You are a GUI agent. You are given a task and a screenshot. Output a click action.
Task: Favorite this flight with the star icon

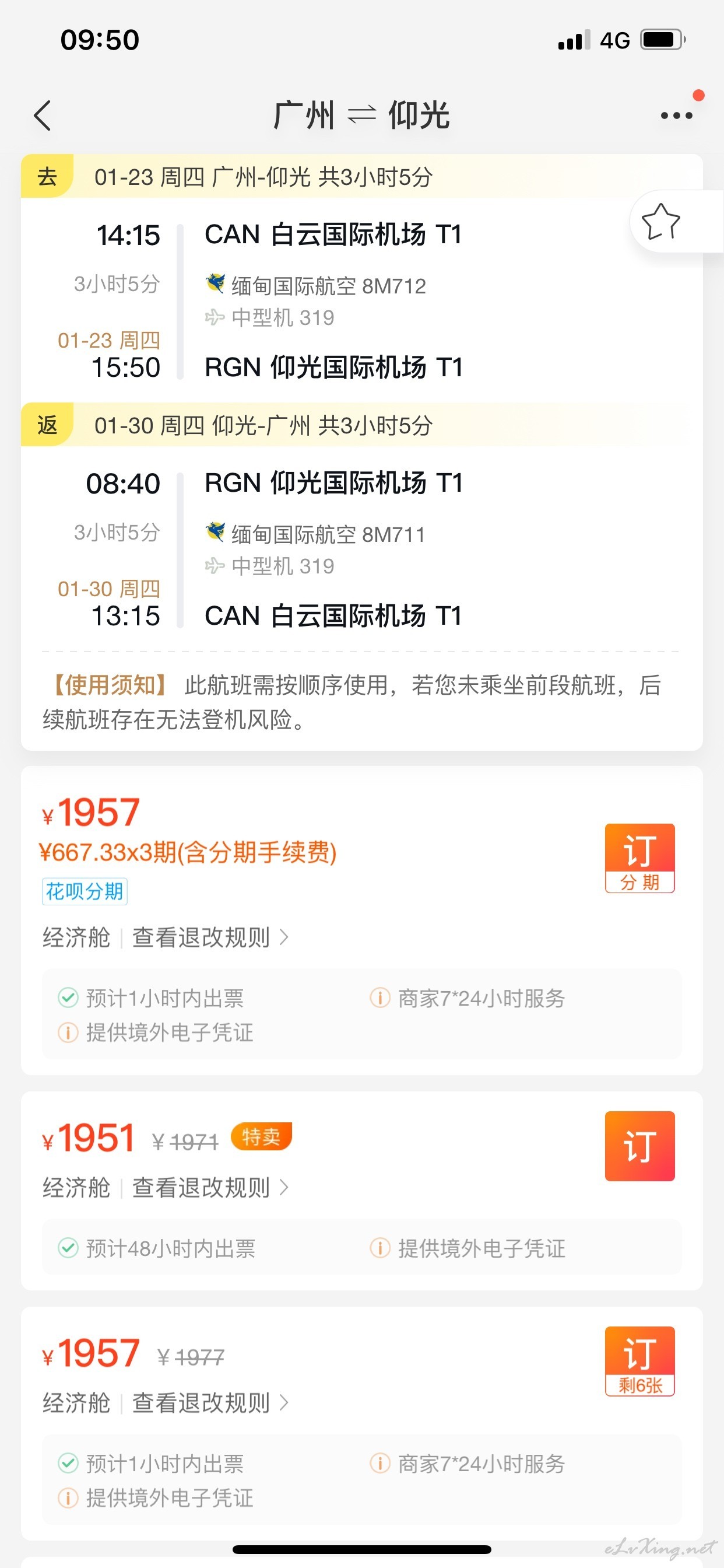pos(660,222)
